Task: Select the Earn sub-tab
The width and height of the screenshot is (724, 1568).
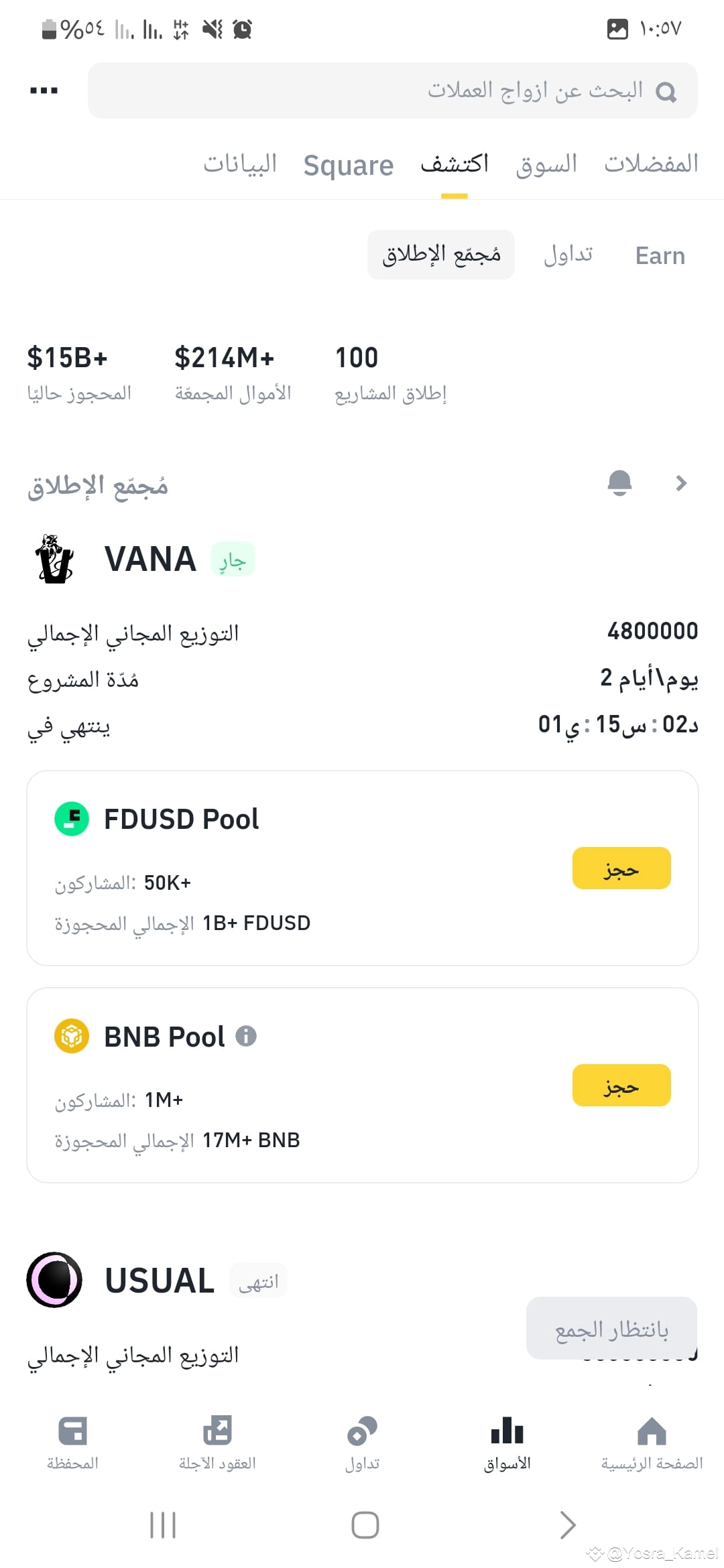Action: coord(660,255)
